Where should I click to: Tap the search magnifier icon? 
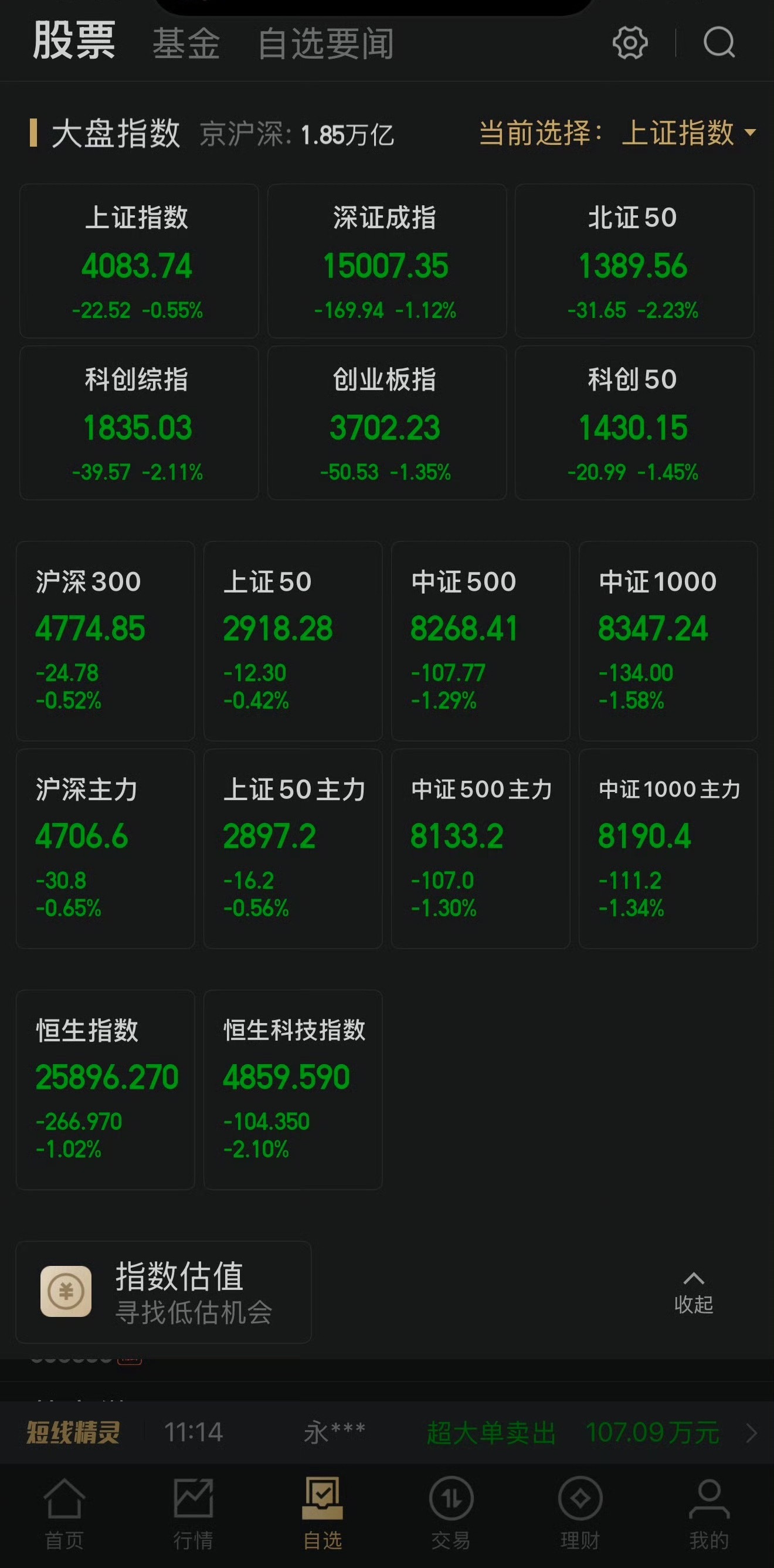[x=720, y=43]
